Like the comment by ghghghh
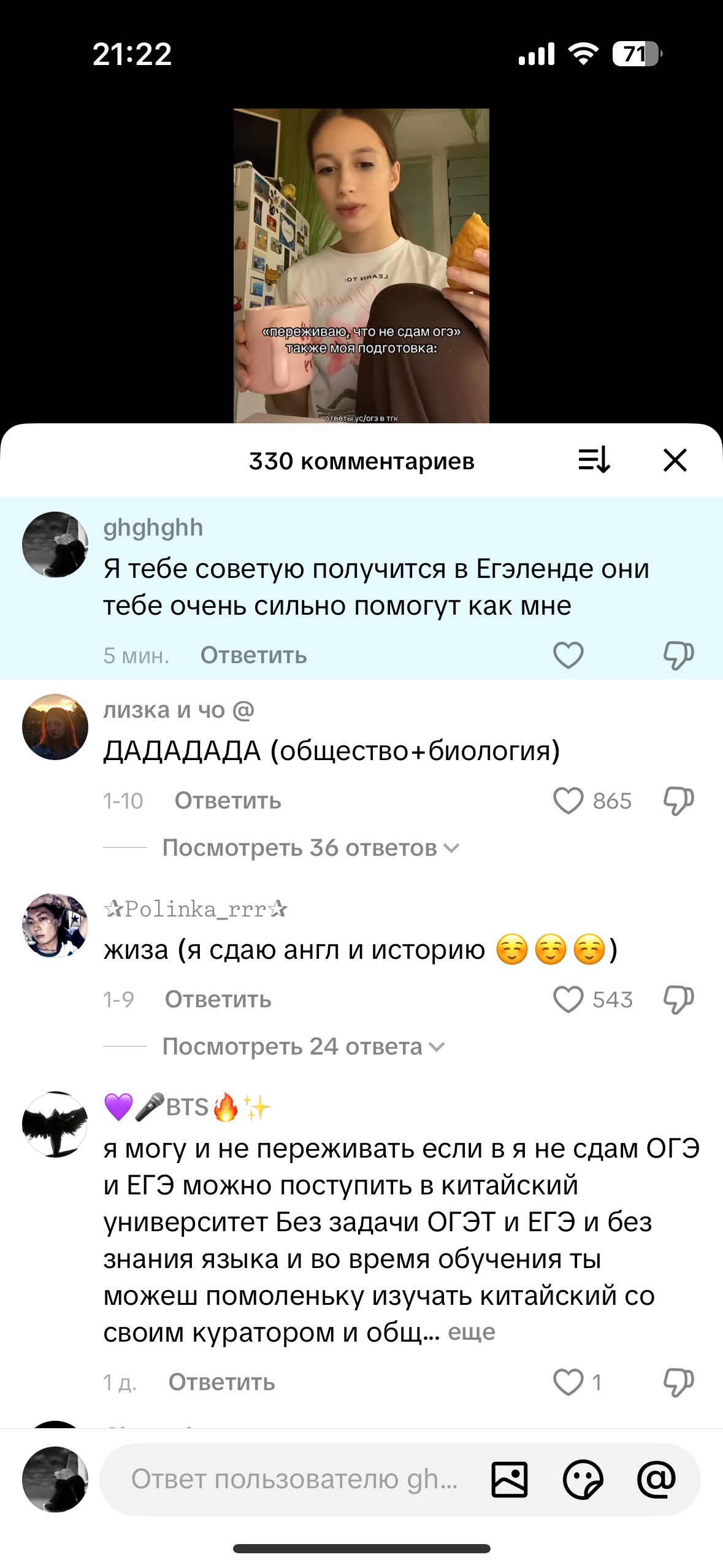723x1568 pixels. [568, 655]
